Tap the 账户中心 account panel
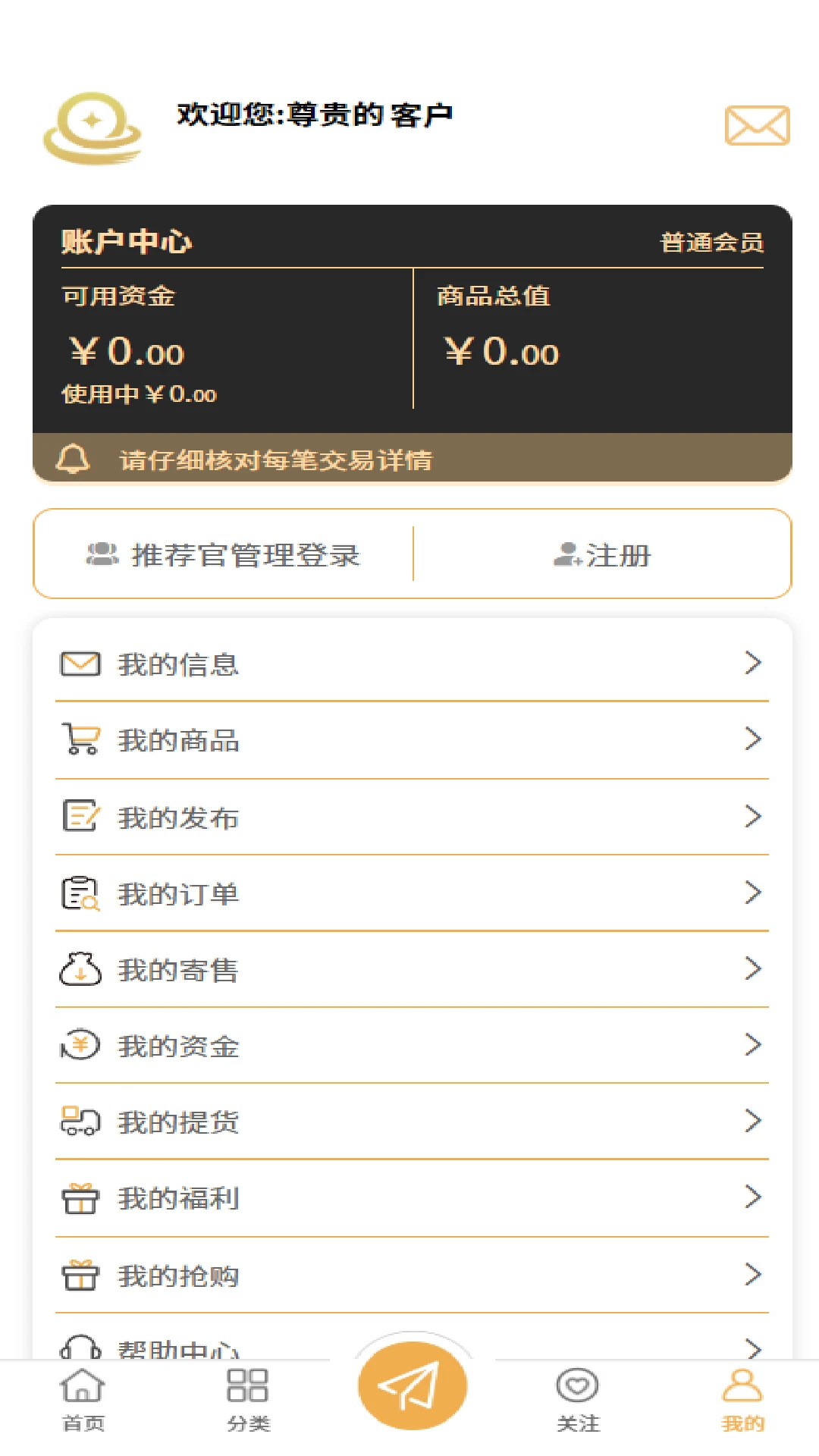 click(126, 243)
